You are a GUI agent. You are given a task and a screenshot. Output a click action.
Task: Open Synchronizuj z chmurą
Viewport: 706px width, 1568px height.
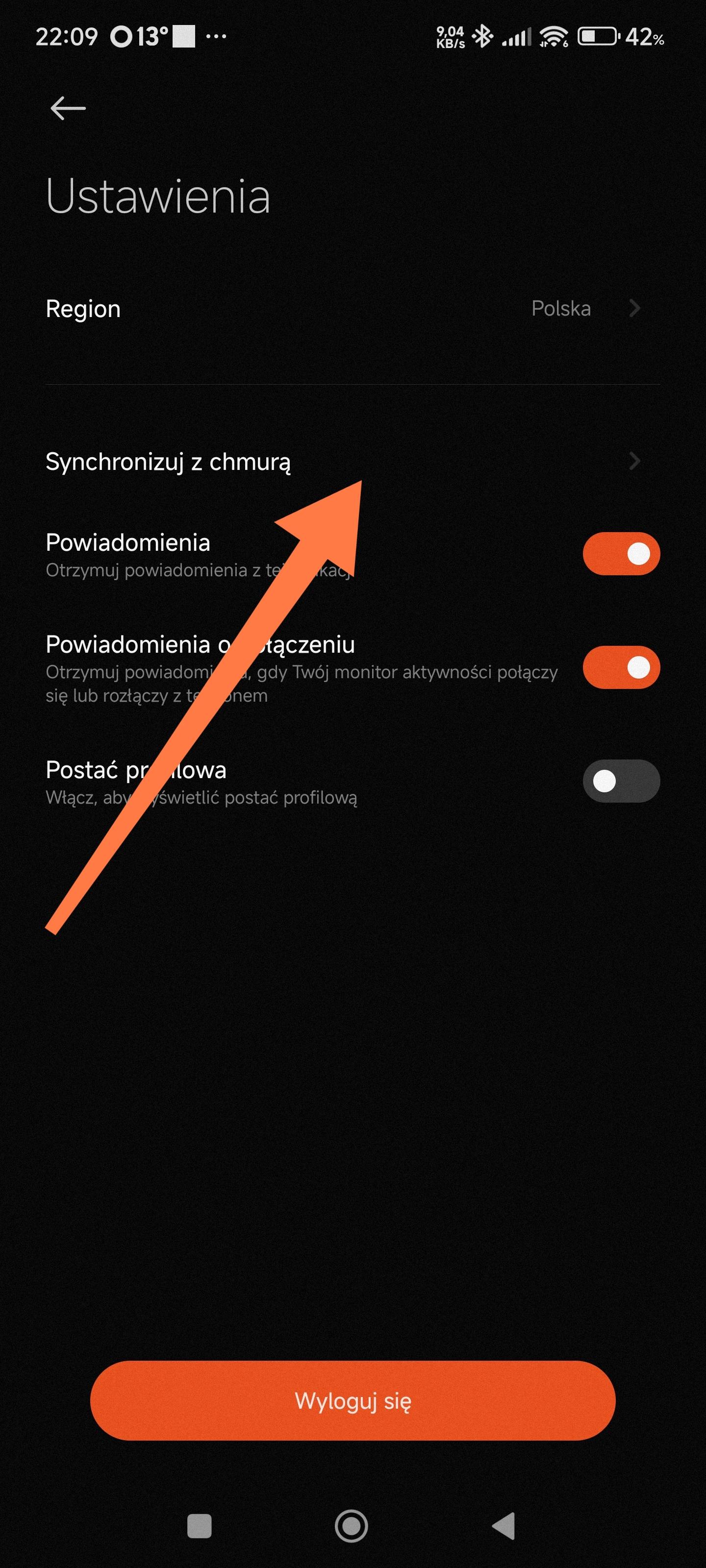tap(352, 462)
